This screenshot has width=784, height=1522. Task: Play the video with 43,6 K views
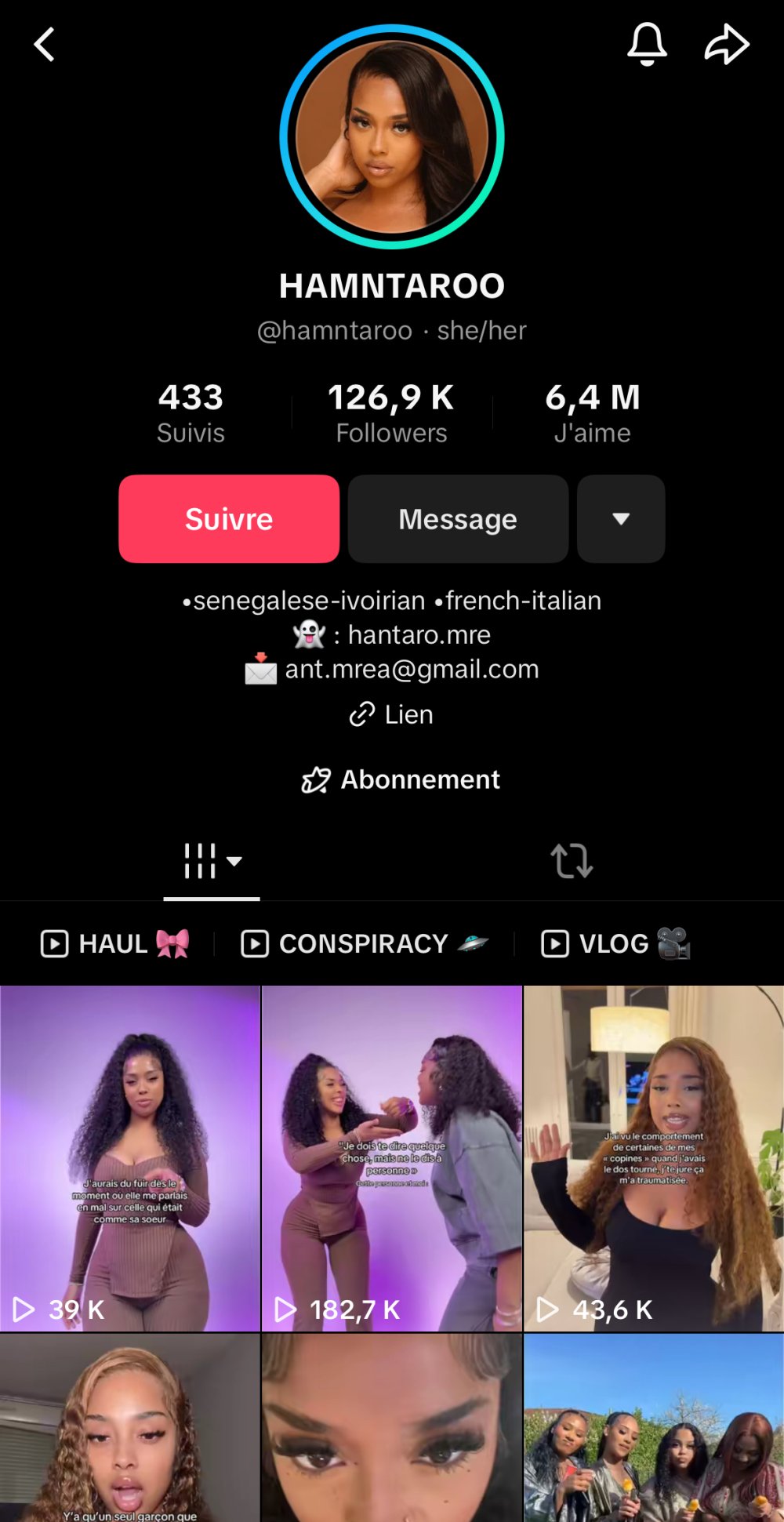[653, 1158]
